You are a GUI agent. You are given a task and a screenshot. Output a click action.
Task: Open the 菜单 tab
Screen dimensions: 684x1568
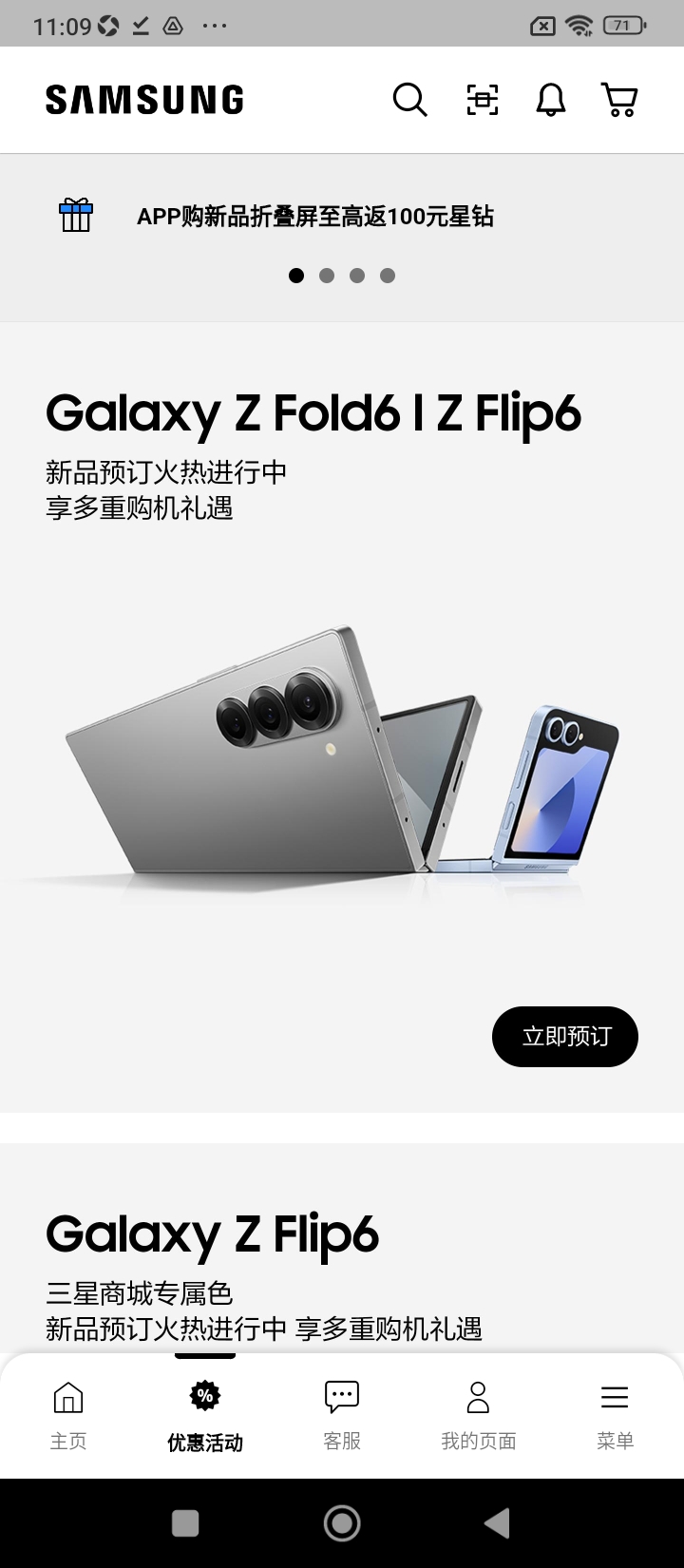[x=616, y=1416]
